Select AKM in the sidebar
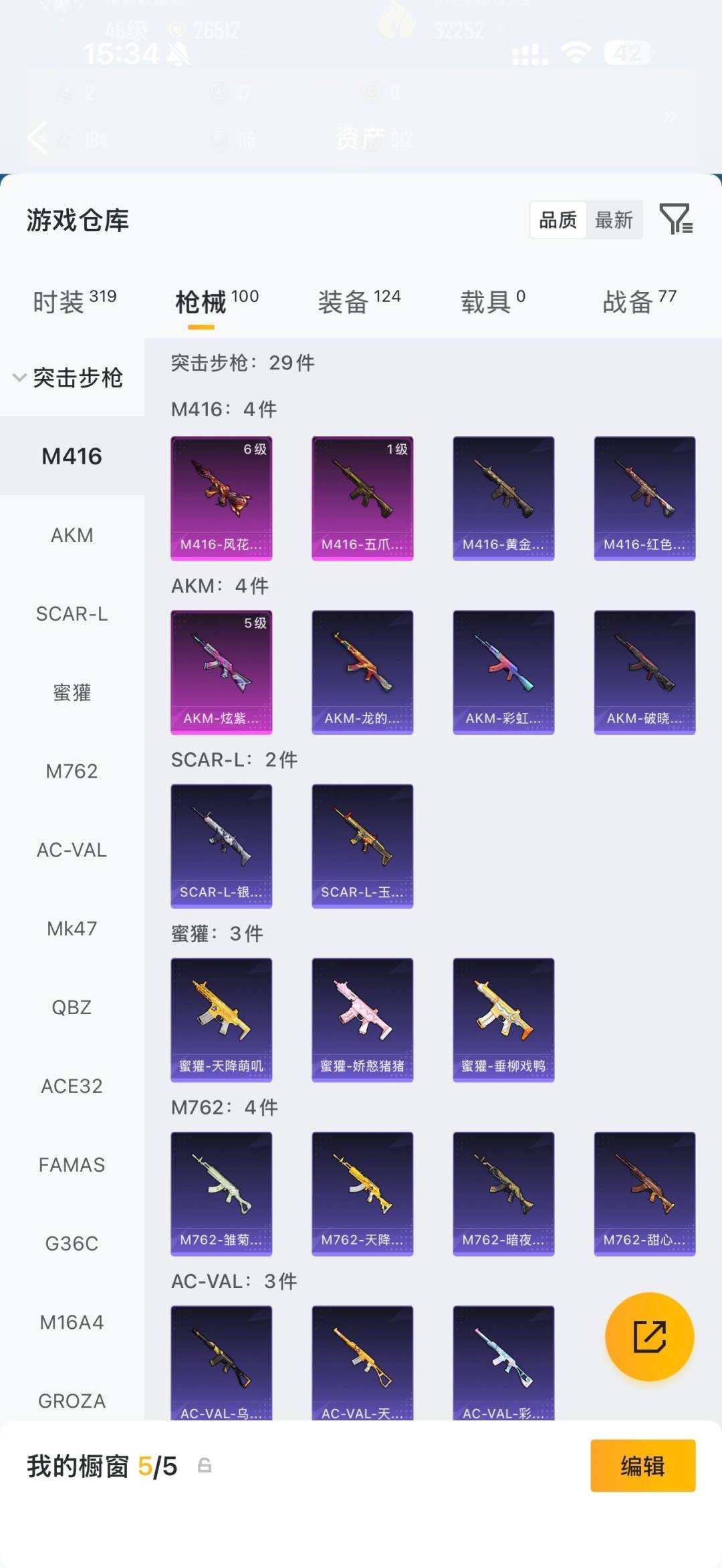Viewport: 722px width, 1568px height. (x=72, y=535)
